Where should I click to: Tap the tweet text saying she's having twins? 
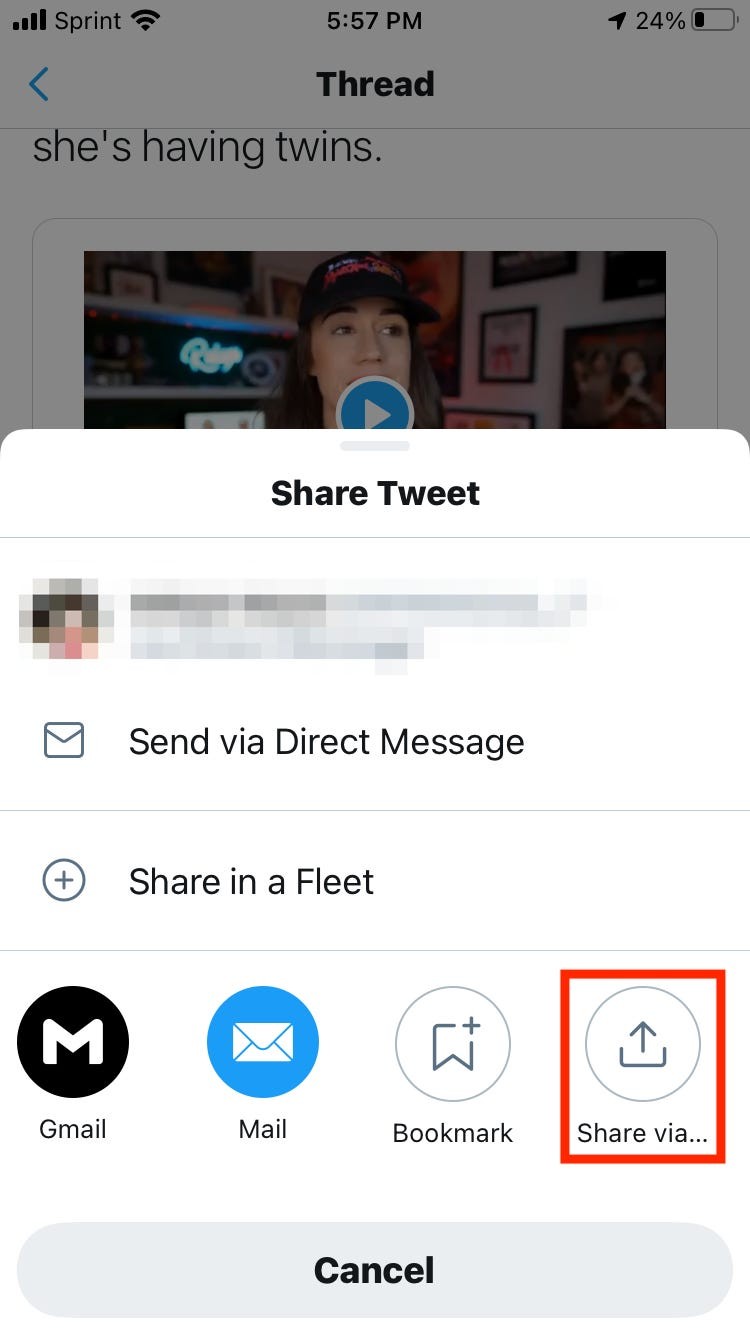[x=207, y=146]
